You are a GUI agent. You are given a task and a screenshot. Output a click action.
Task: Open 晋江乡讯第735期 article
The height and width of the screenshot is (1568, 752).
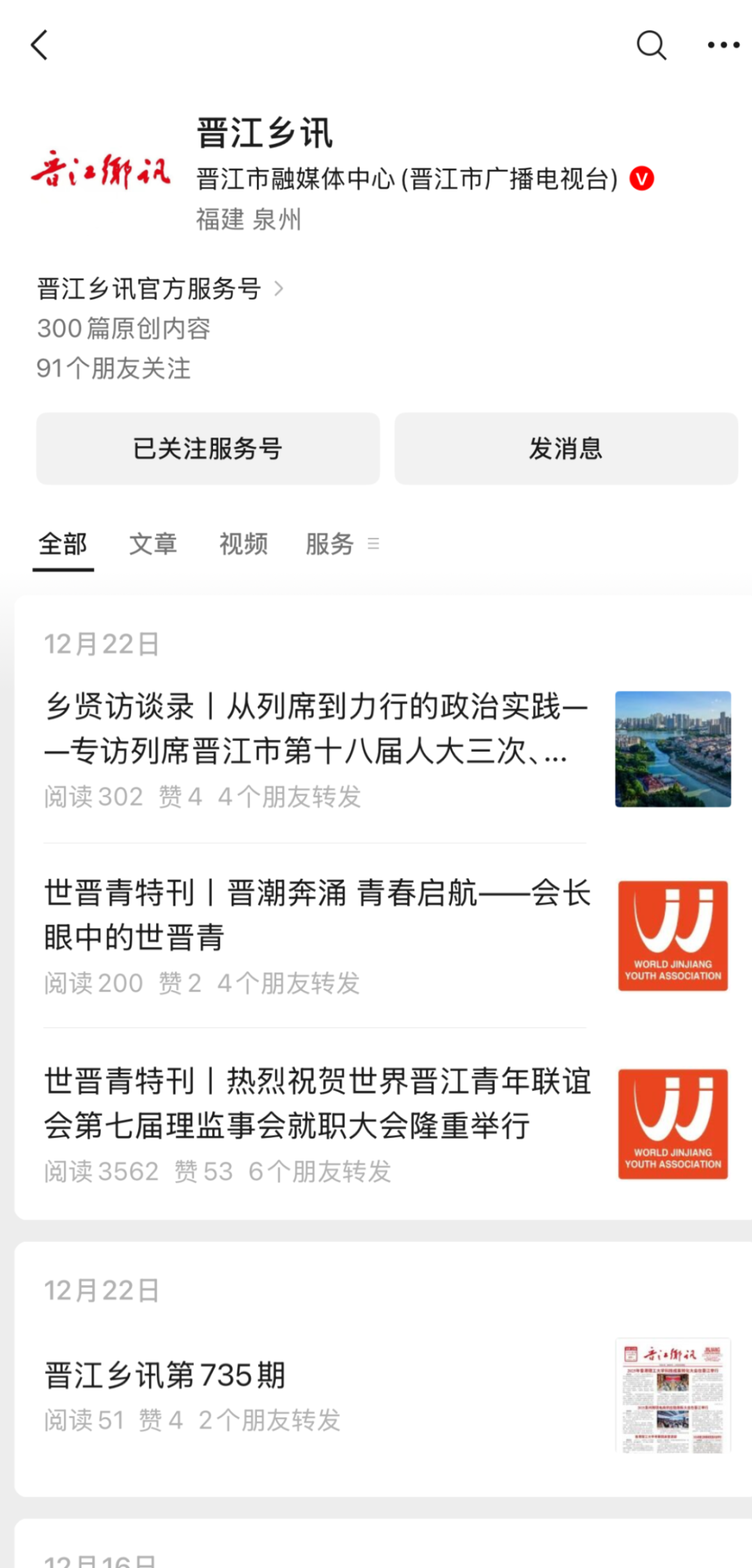[x=166, y=1375]
